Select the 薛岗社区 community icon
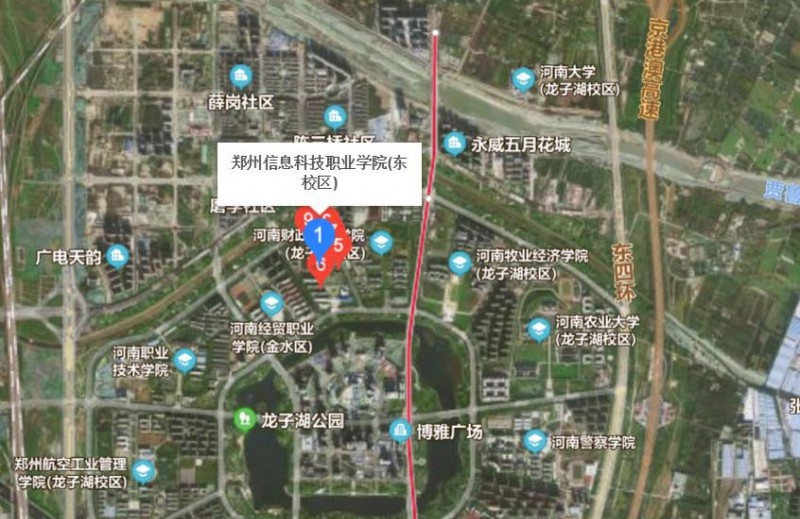The height and width of the screenshot is (519, 800). click(240, 76)
